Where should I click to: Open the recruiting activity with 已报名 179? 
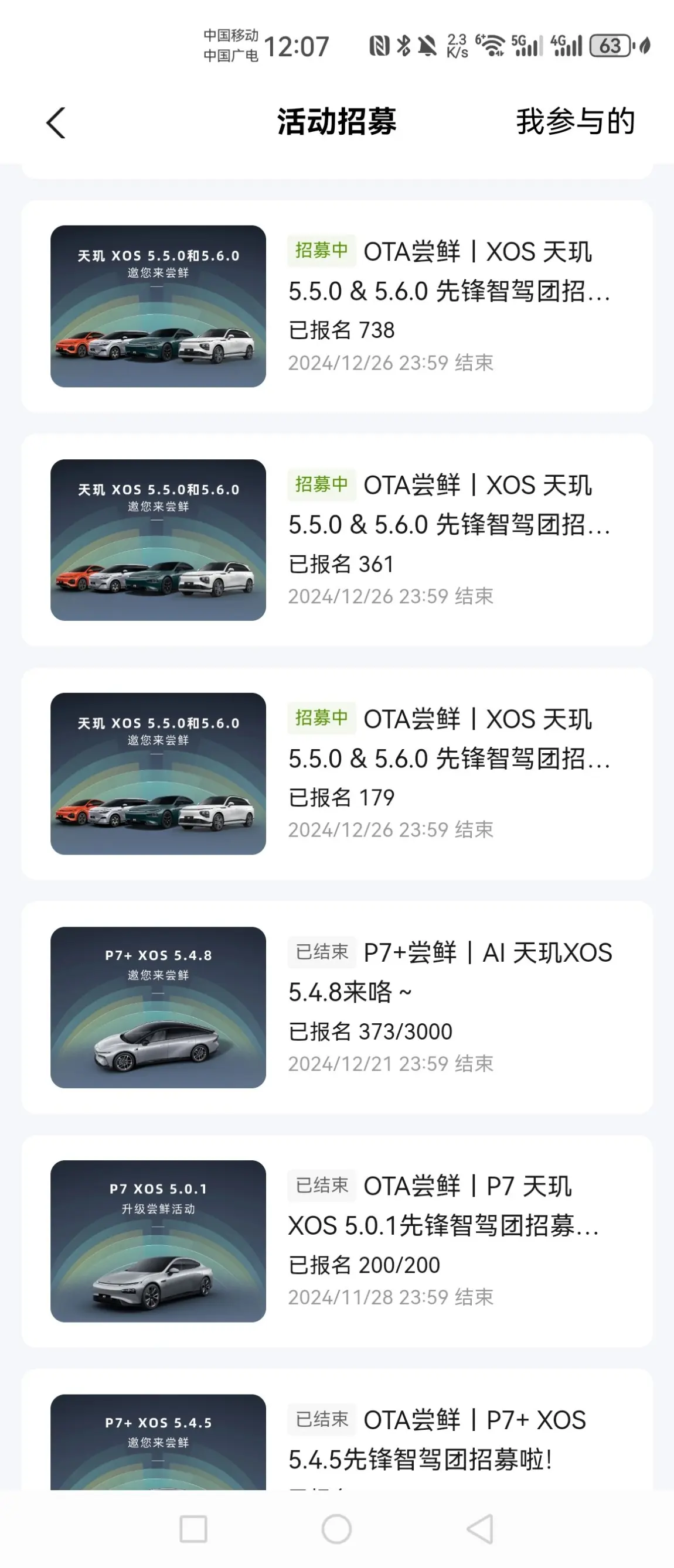(336, 774)
